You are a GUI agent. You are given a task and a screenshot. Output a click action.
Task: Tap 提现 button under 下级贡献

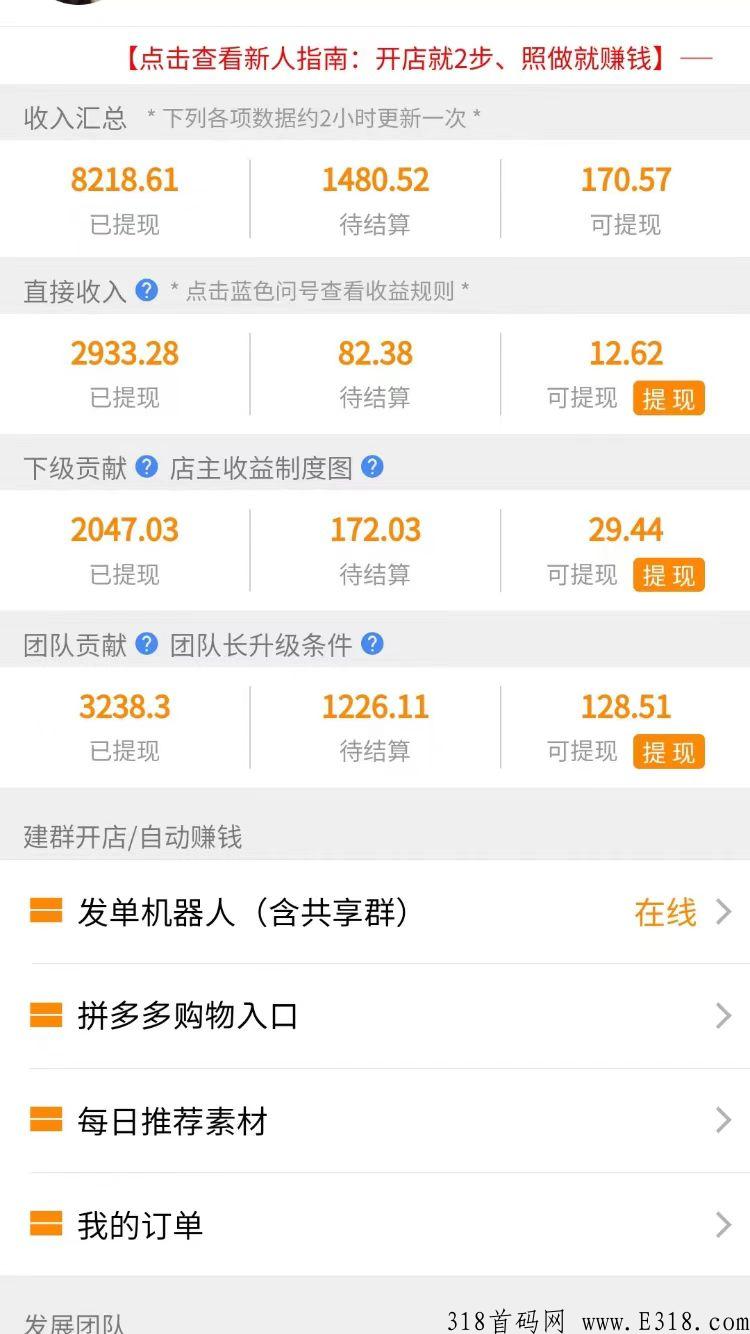[x=668, y=575]
